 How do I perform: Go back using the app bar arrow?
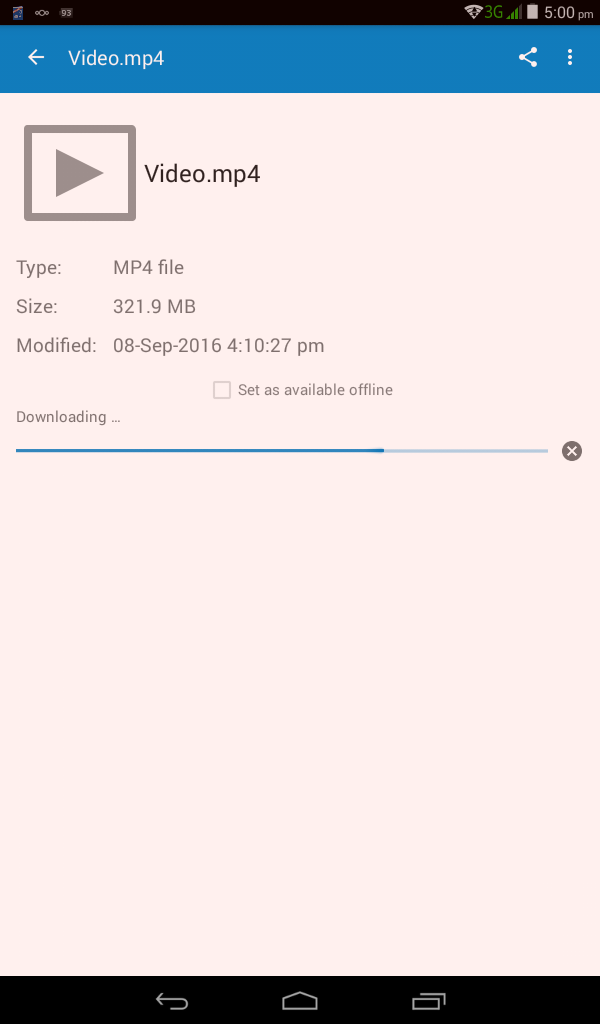click(36, 58)
